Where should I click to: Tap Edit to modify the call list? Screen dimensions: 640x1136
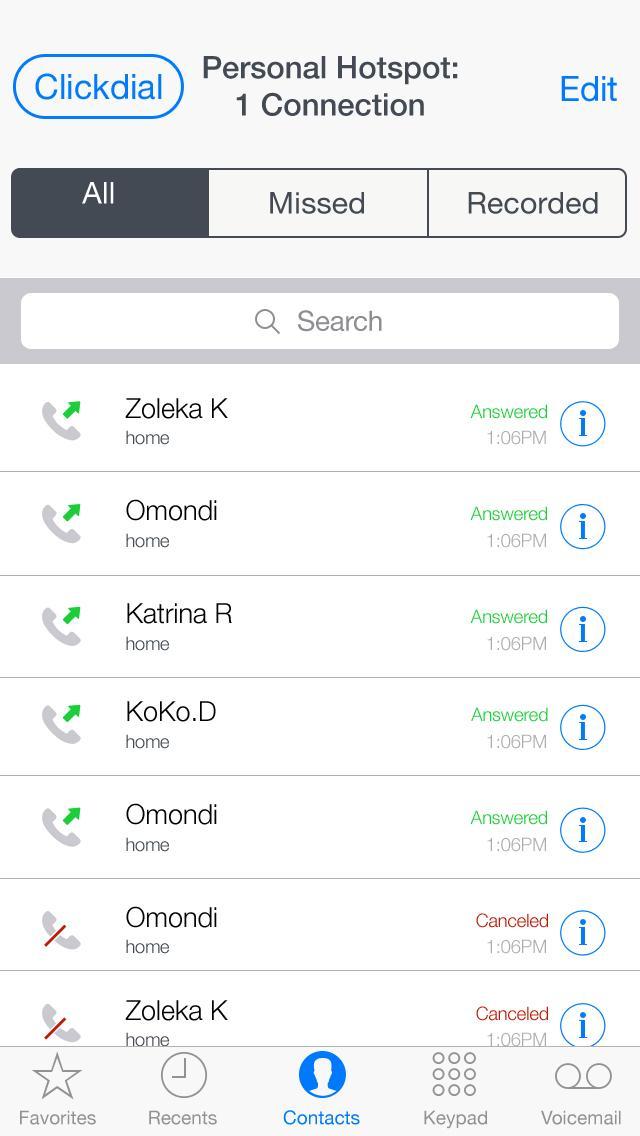(x=588, y=89)
